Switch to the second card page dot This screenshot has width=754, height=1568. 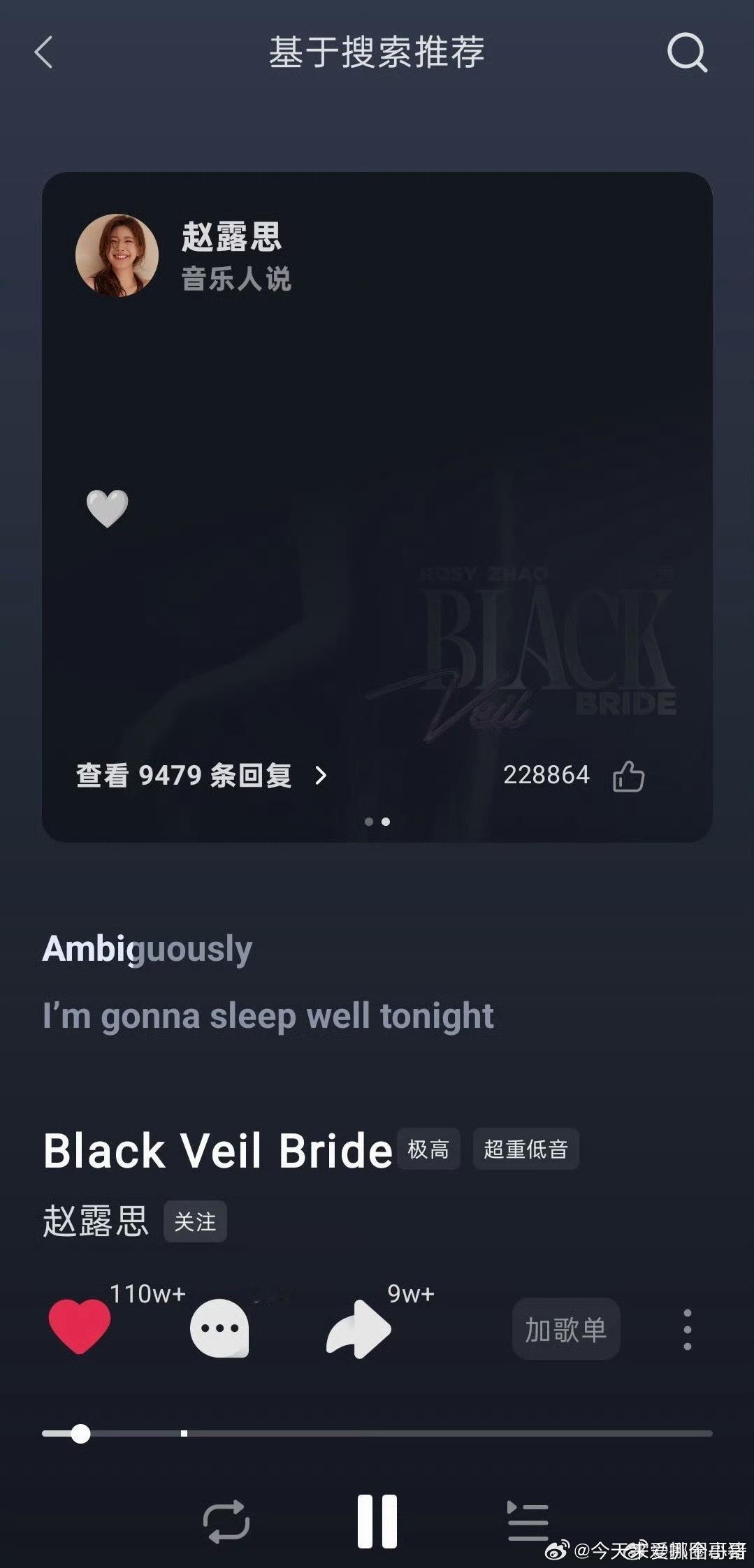385,822
